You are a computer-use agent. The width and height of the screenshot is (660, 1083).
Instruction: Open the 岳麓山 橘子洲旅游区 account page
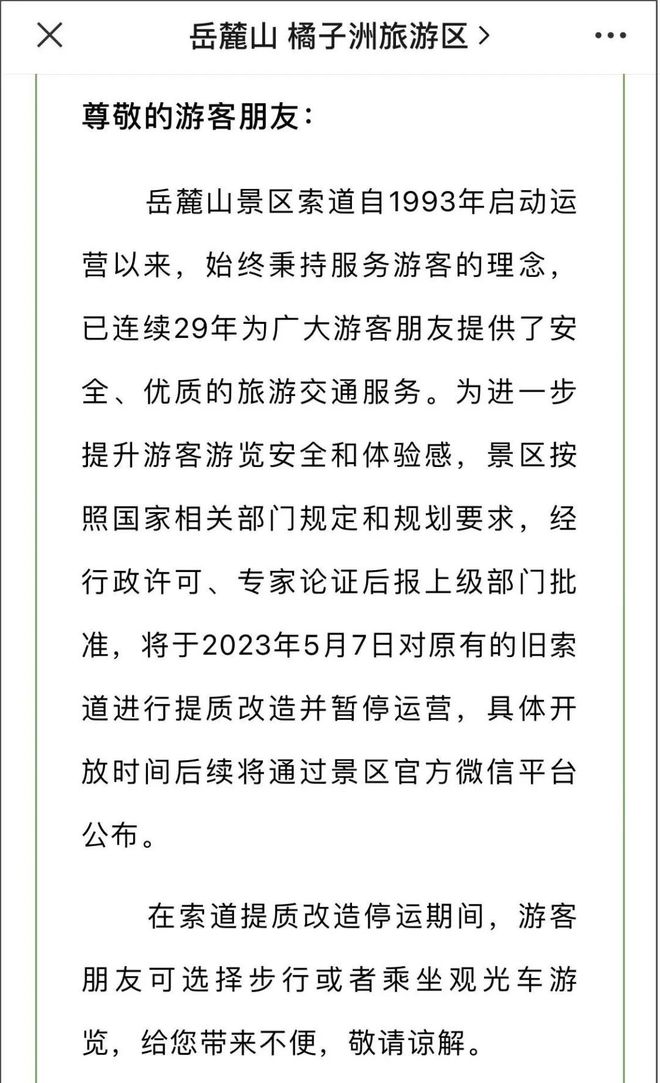point(340,36)
